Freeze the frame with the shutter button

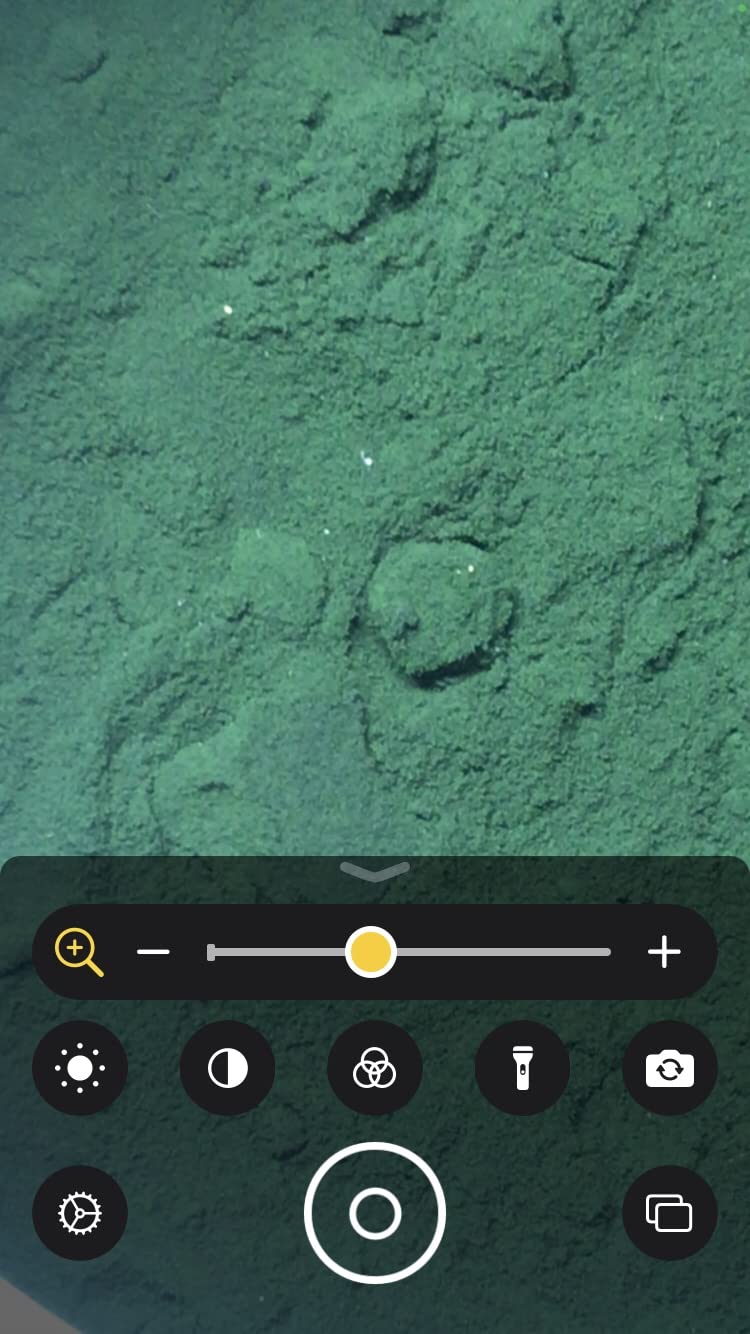375,1213
